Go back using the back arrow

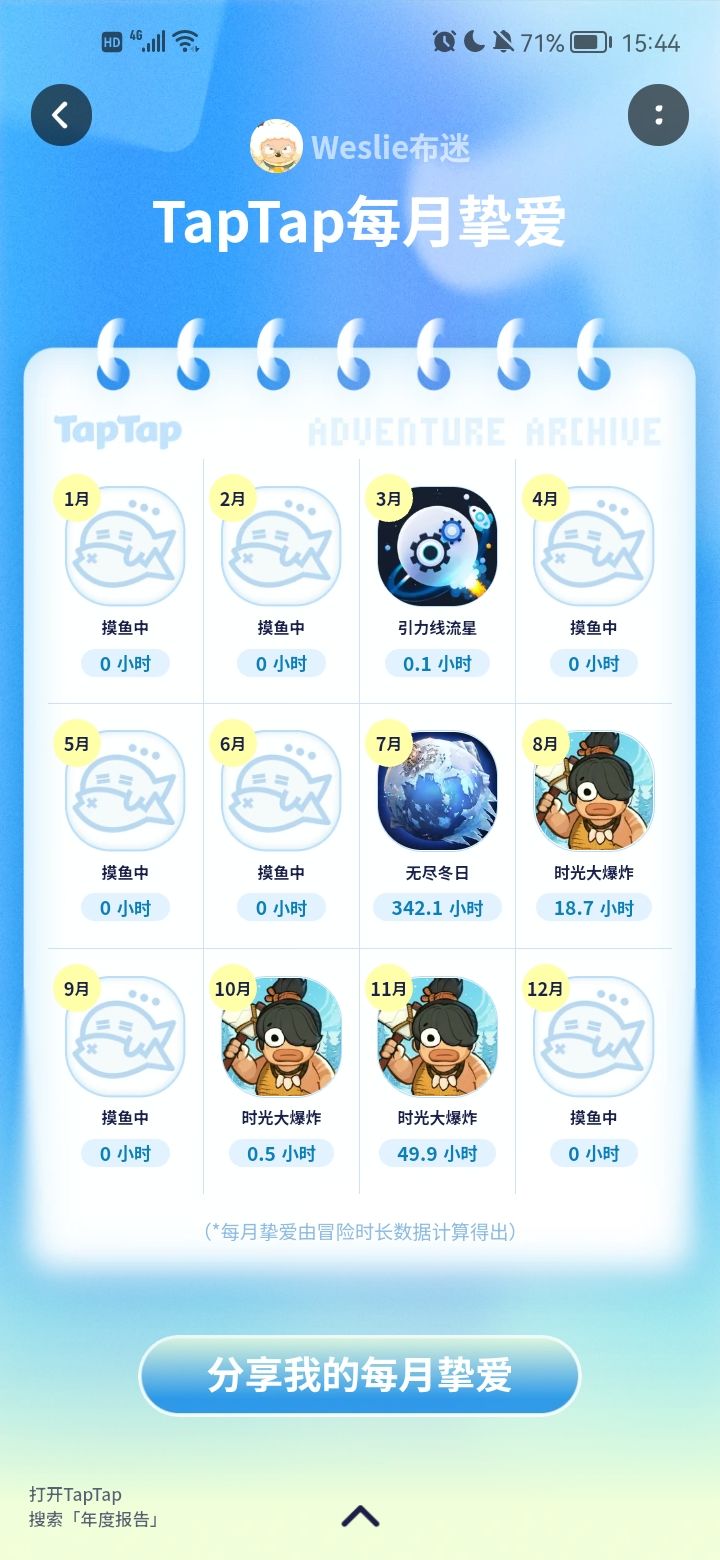coord(61,114)
